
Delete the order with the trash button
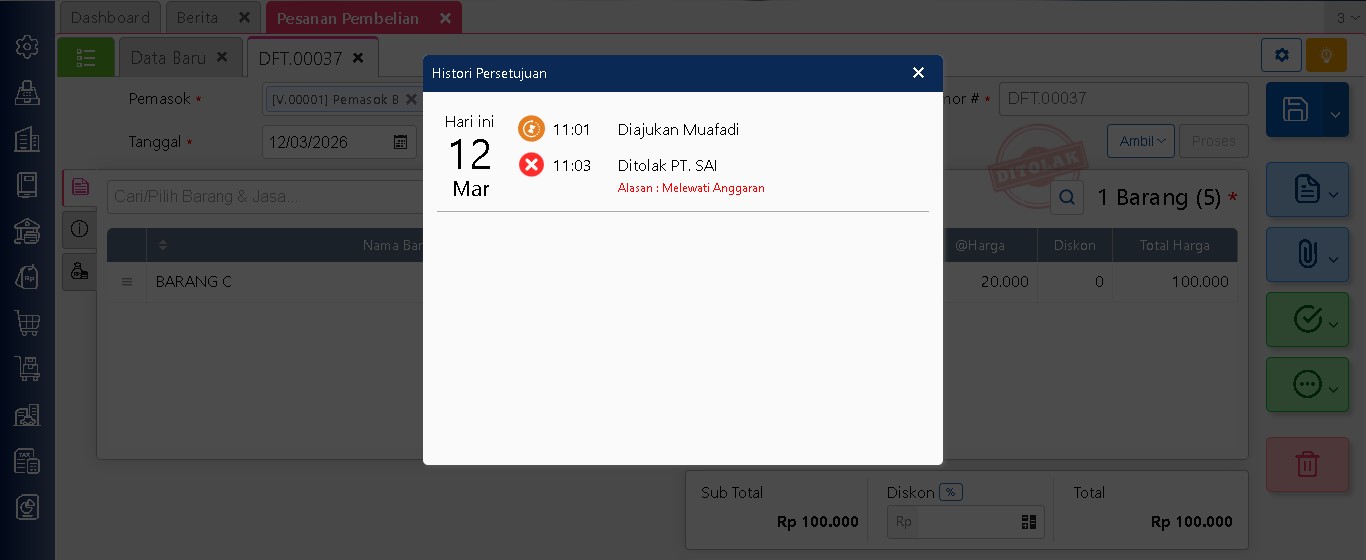click(x=1307, y=464)
